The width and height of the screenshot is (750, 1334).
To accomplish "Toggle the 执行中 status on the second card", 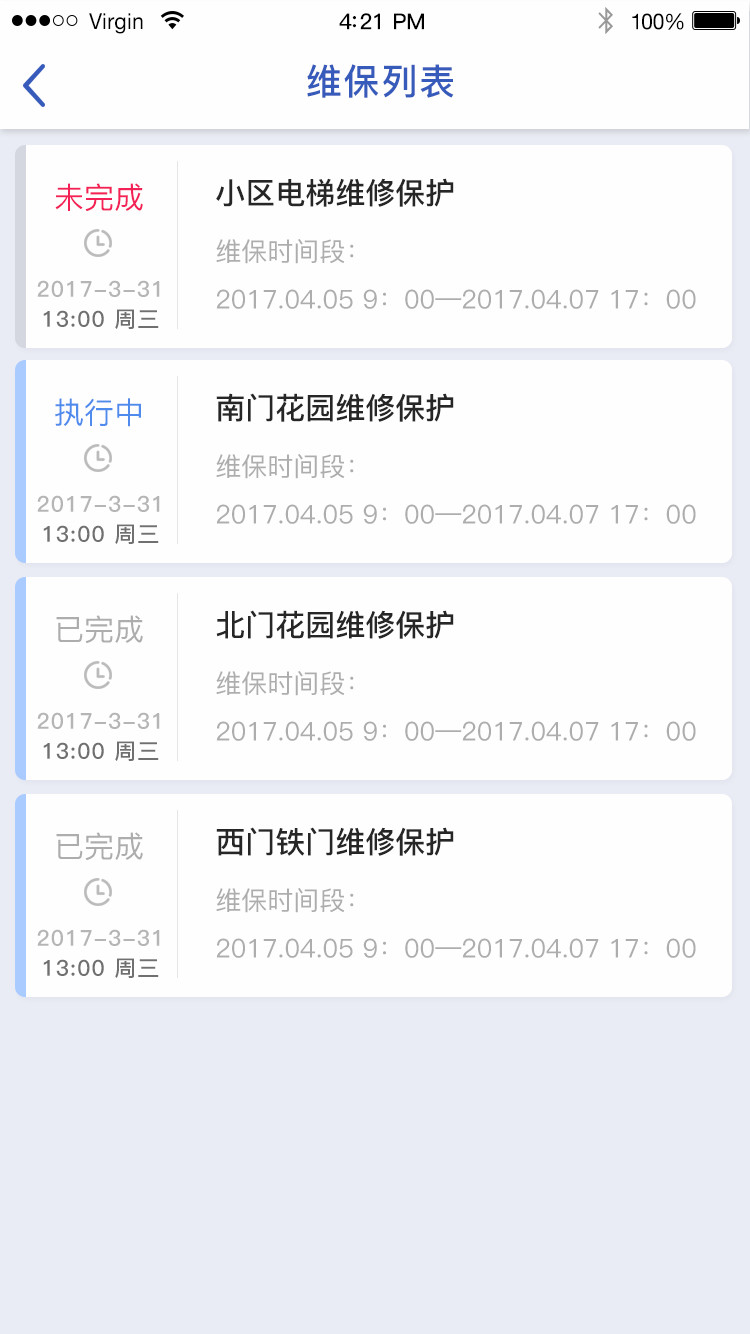I will tap(97, 412).
